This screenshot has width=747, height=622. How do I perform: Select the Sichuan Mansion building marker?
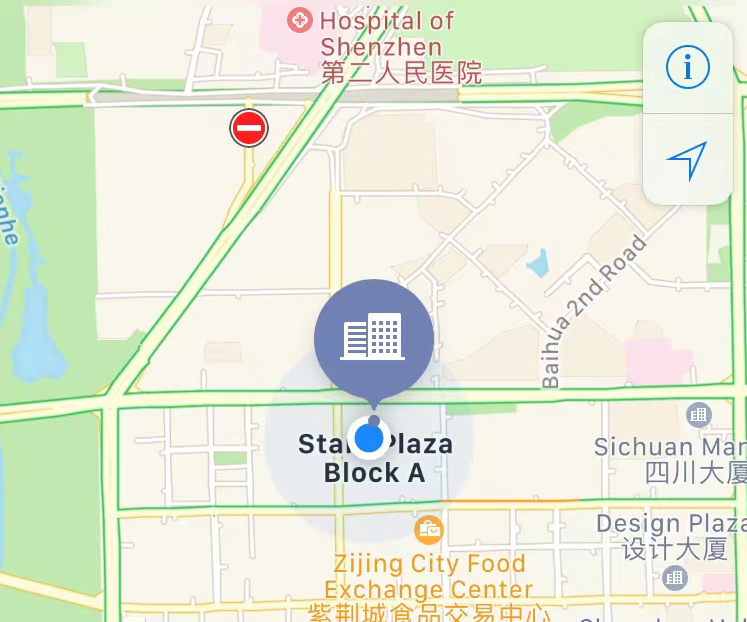[699, 414]
